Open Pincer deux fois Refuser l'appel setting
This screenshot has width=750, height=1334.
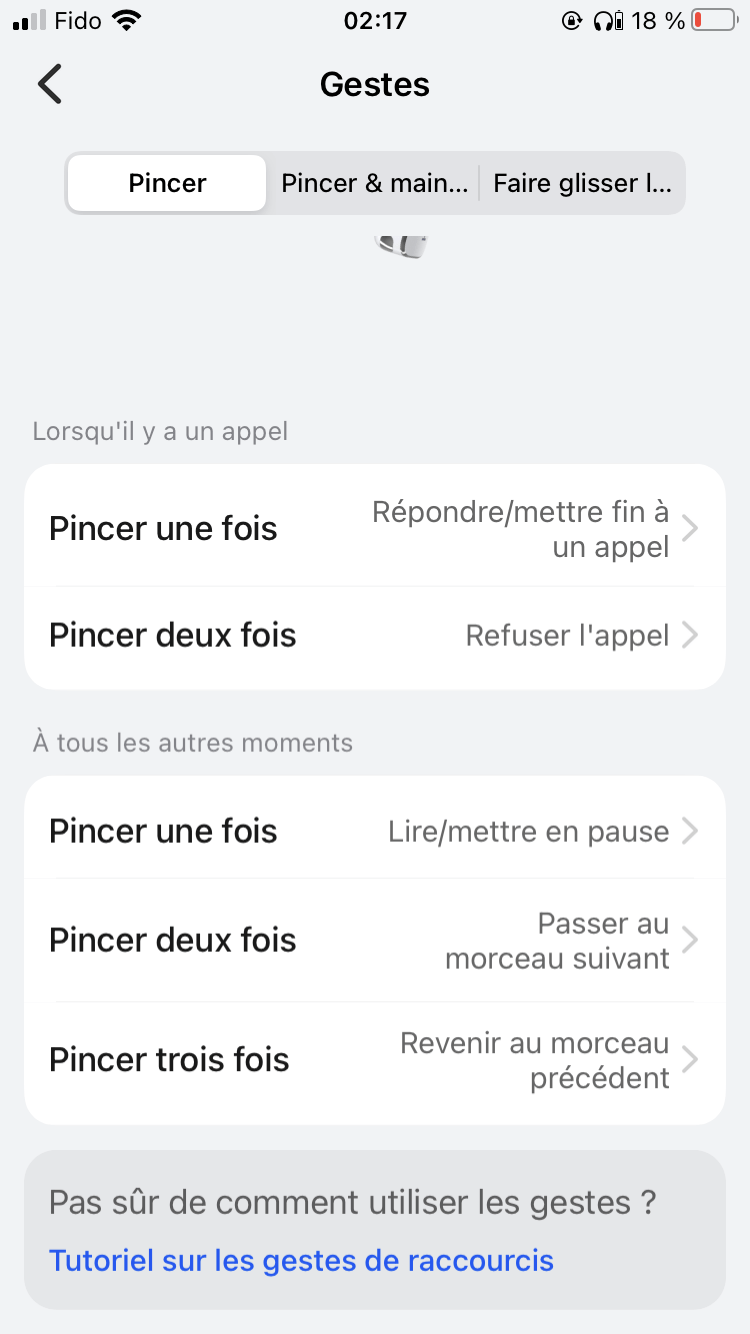pyautogui.click(x=374, y=635)
